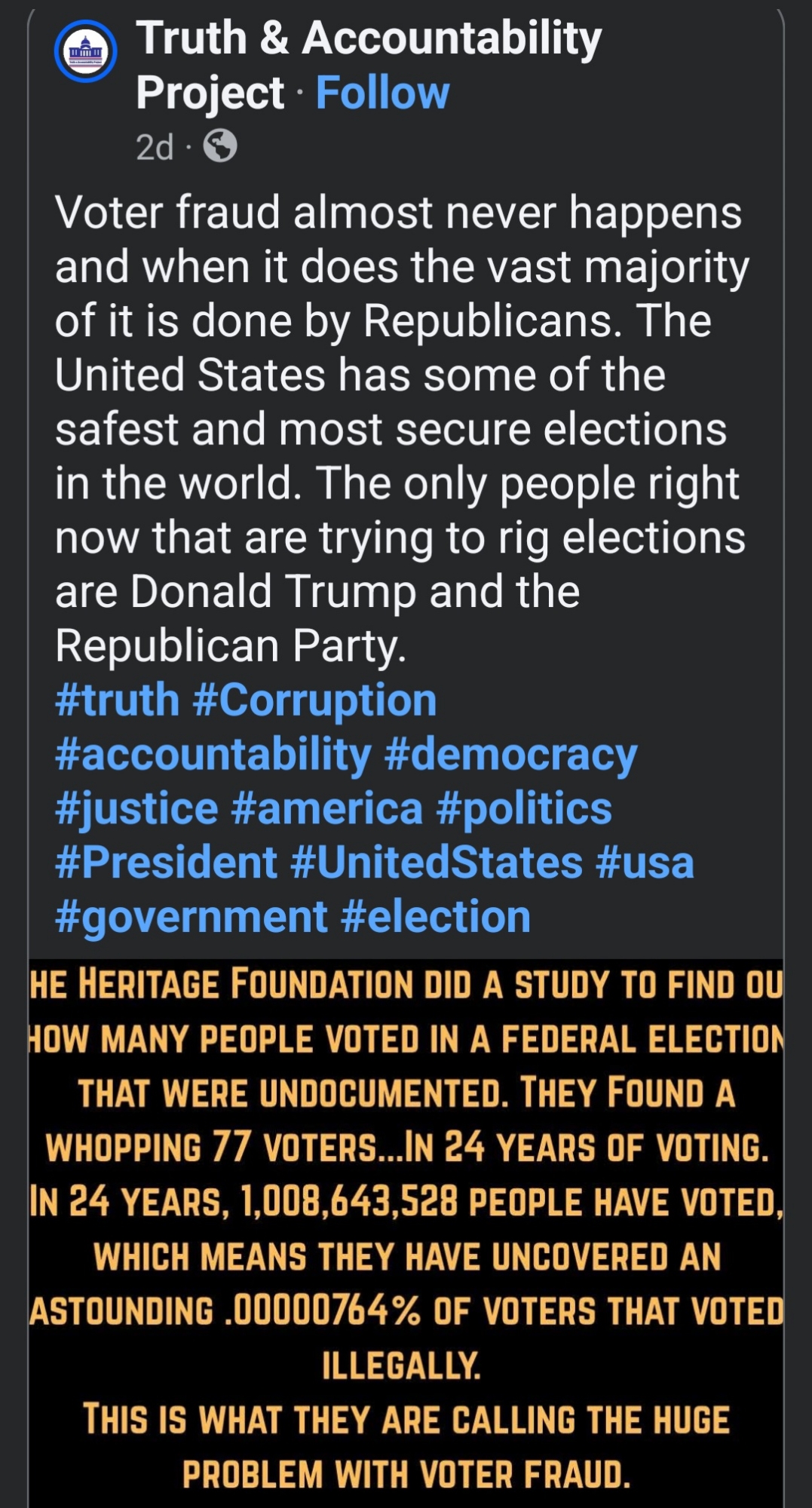812x1508 pixels.
Task: Open the #UnitedStates hashtag
Action: click(437, 862)
